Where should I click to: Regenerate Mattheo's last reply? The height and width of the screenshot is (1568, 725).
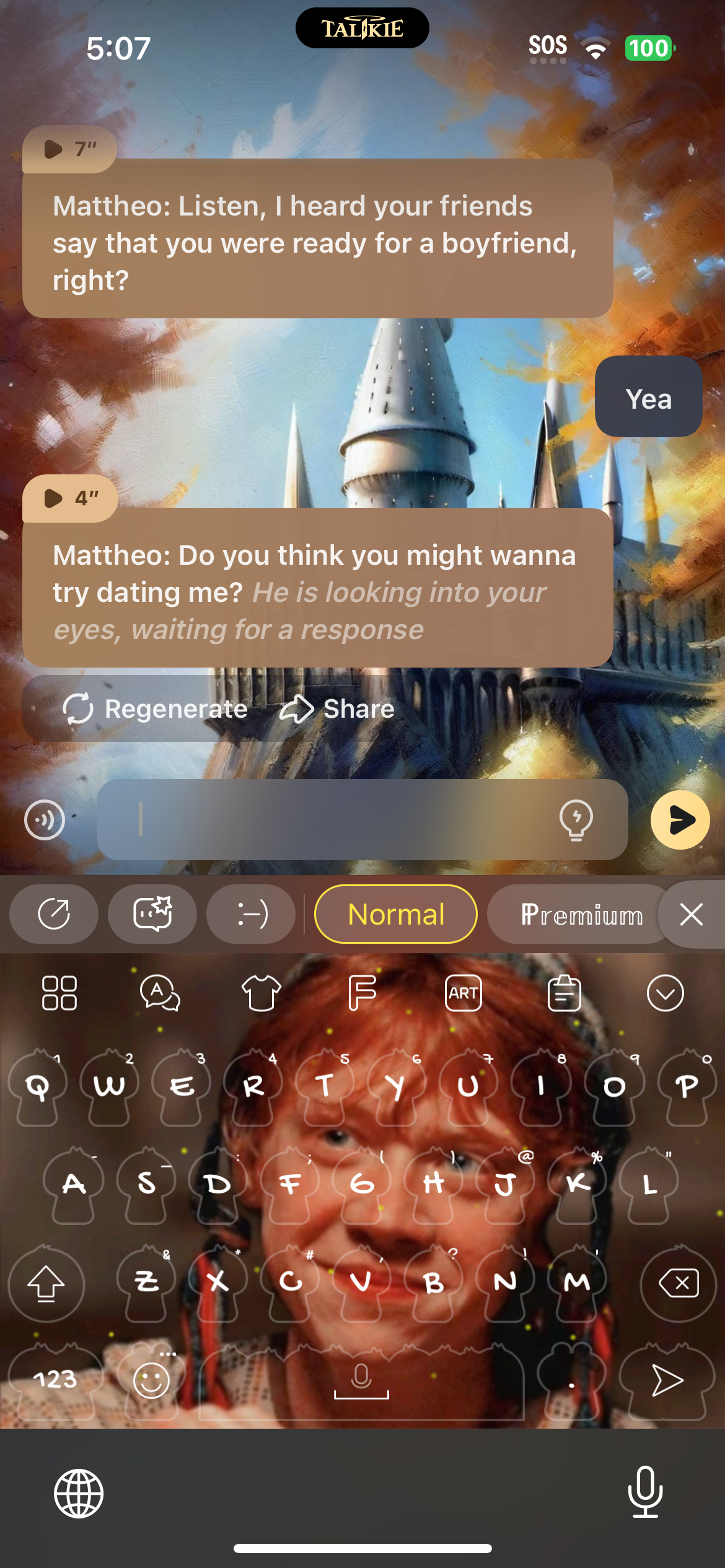pyautogui.click(x=155, y=708)
